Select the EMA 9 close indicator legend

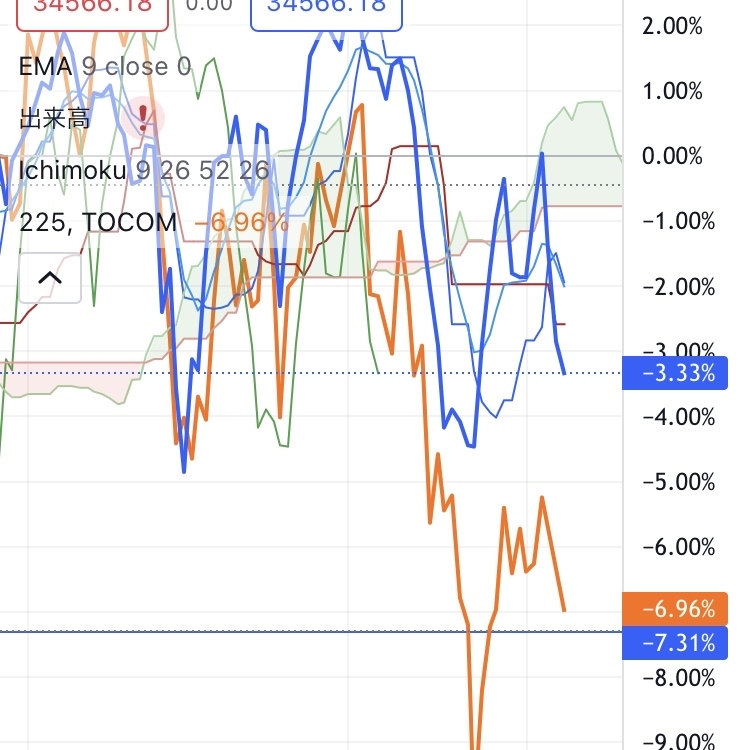pyautogui.click(x=105, y=67)
